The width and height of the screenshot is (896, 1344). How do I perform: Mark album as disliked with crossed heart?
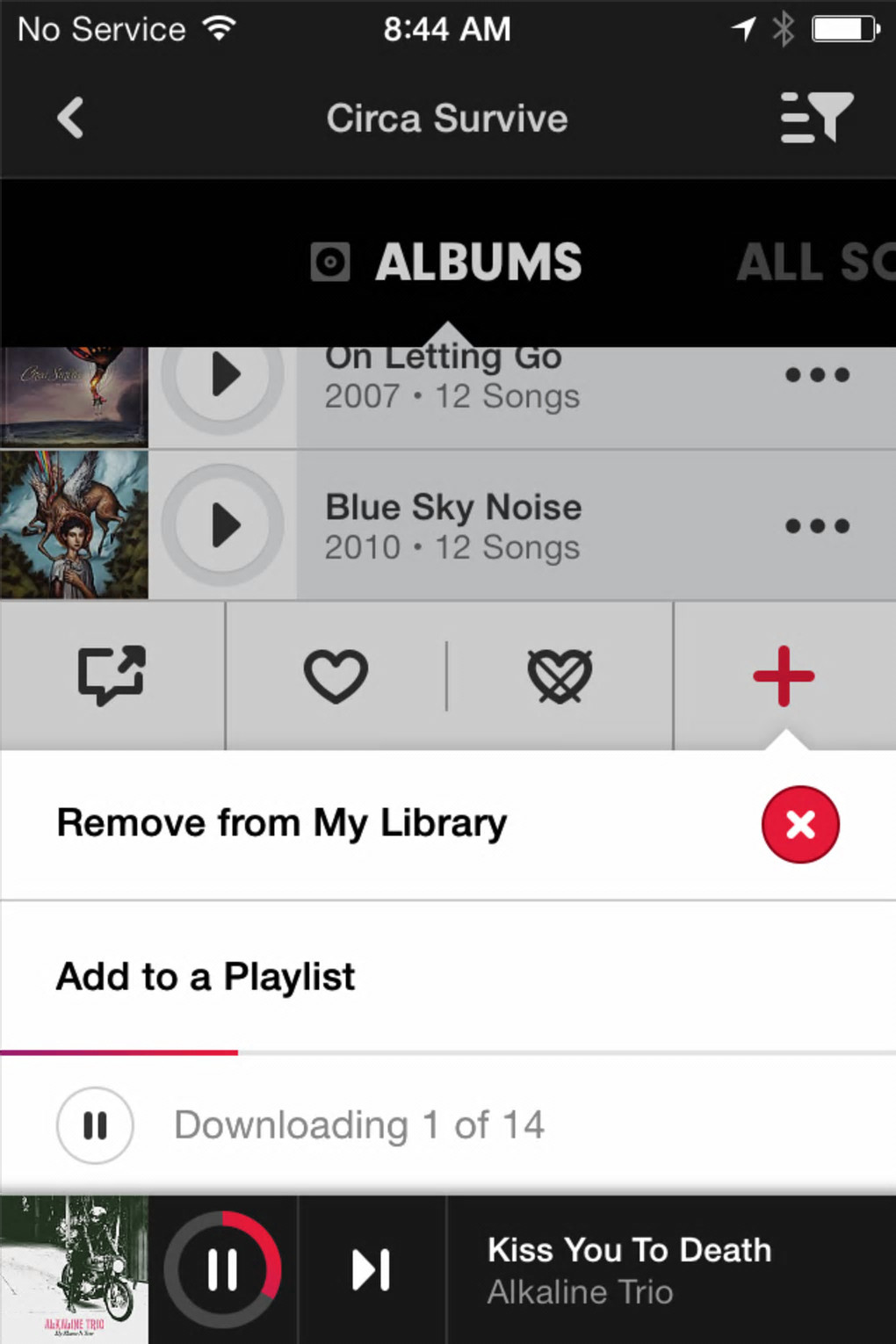click(560, 676)
